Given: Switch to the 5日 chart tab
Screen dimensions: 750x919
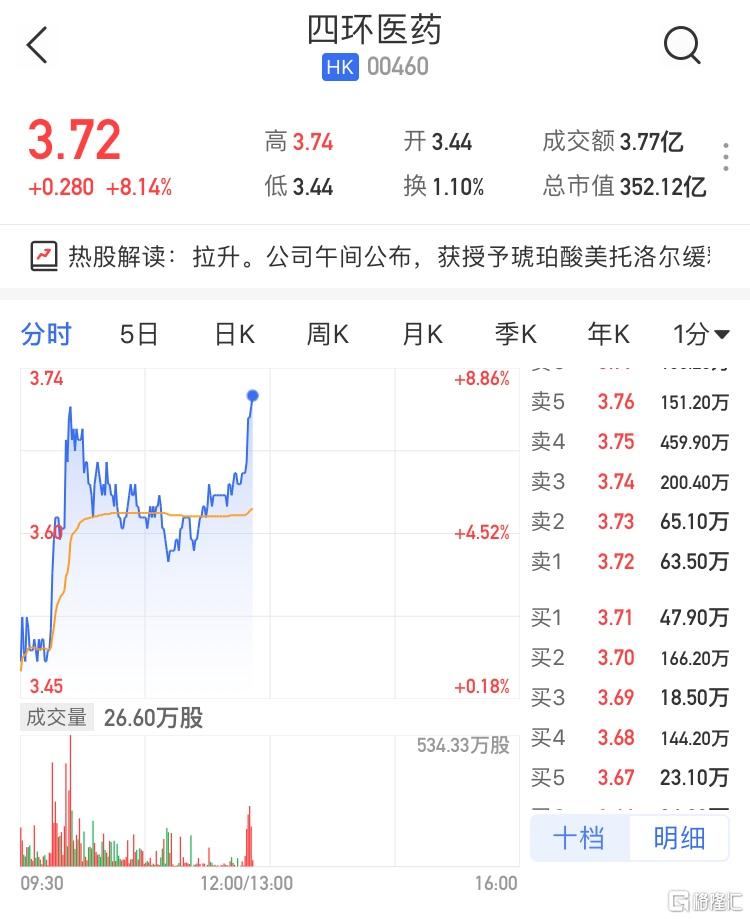Looking at the screenshot, I should 139,334.
